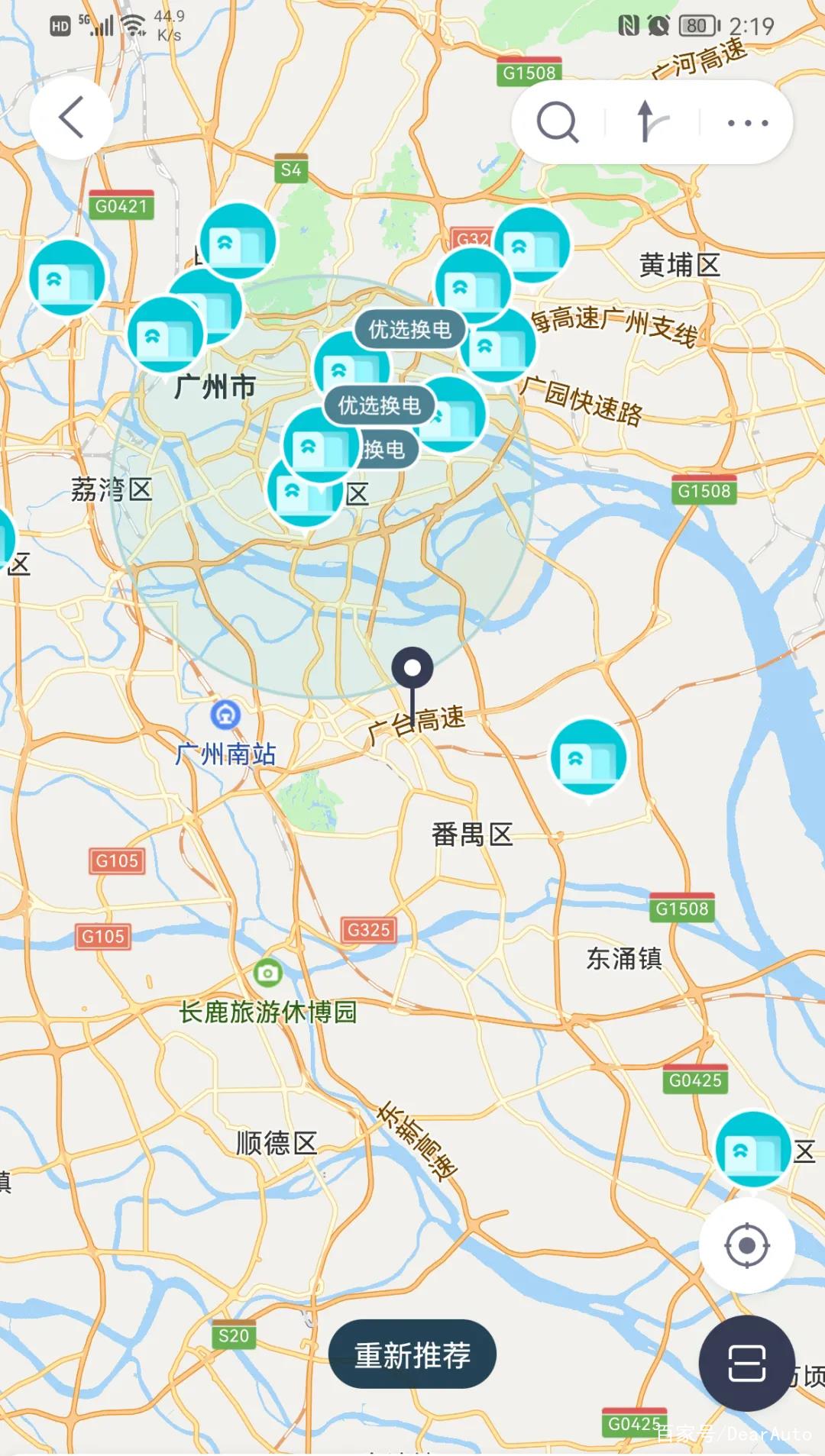
Task: Tap the locate-me crosshair button
Action: click(746, 1245)
